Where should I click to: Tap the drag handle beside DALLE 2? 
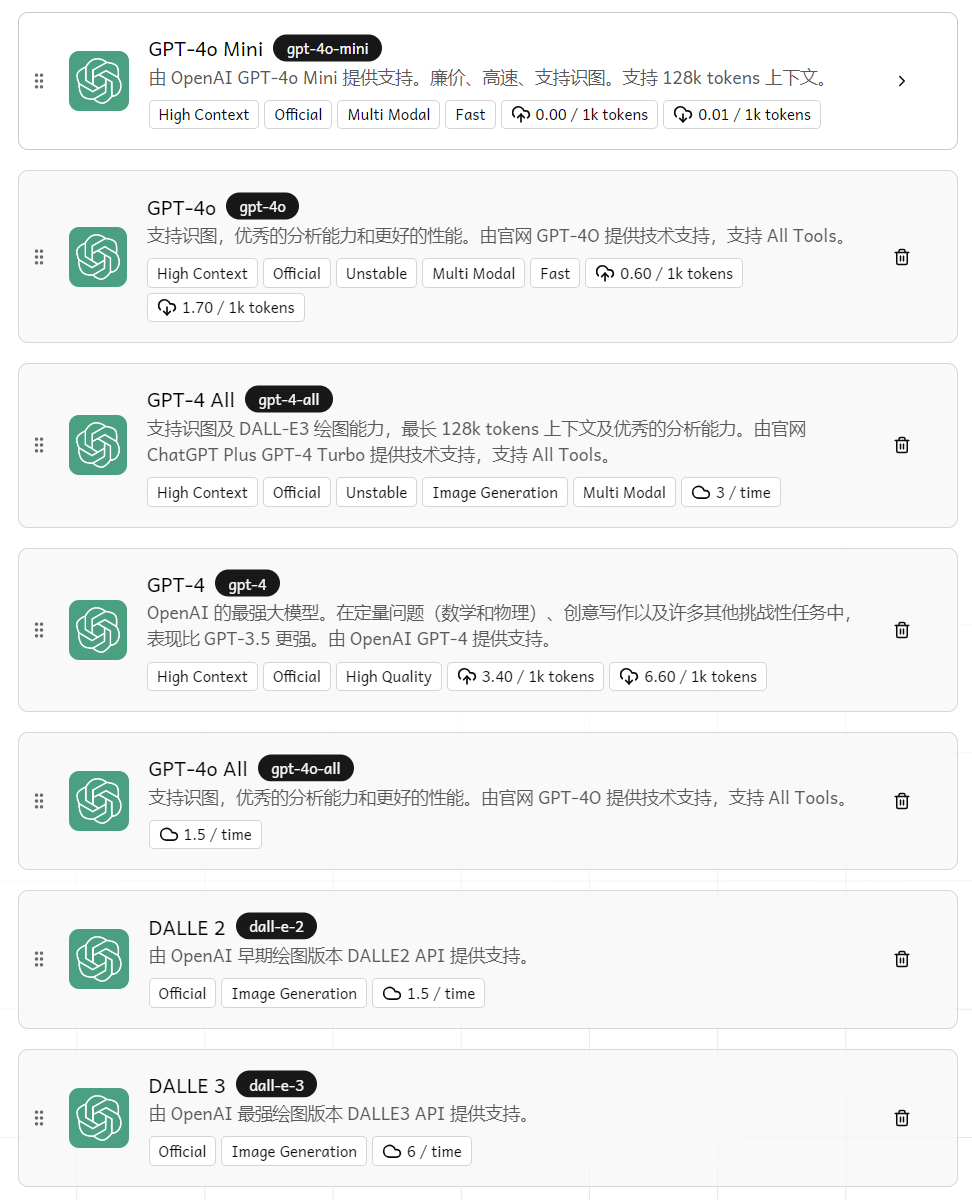[39, 959]
